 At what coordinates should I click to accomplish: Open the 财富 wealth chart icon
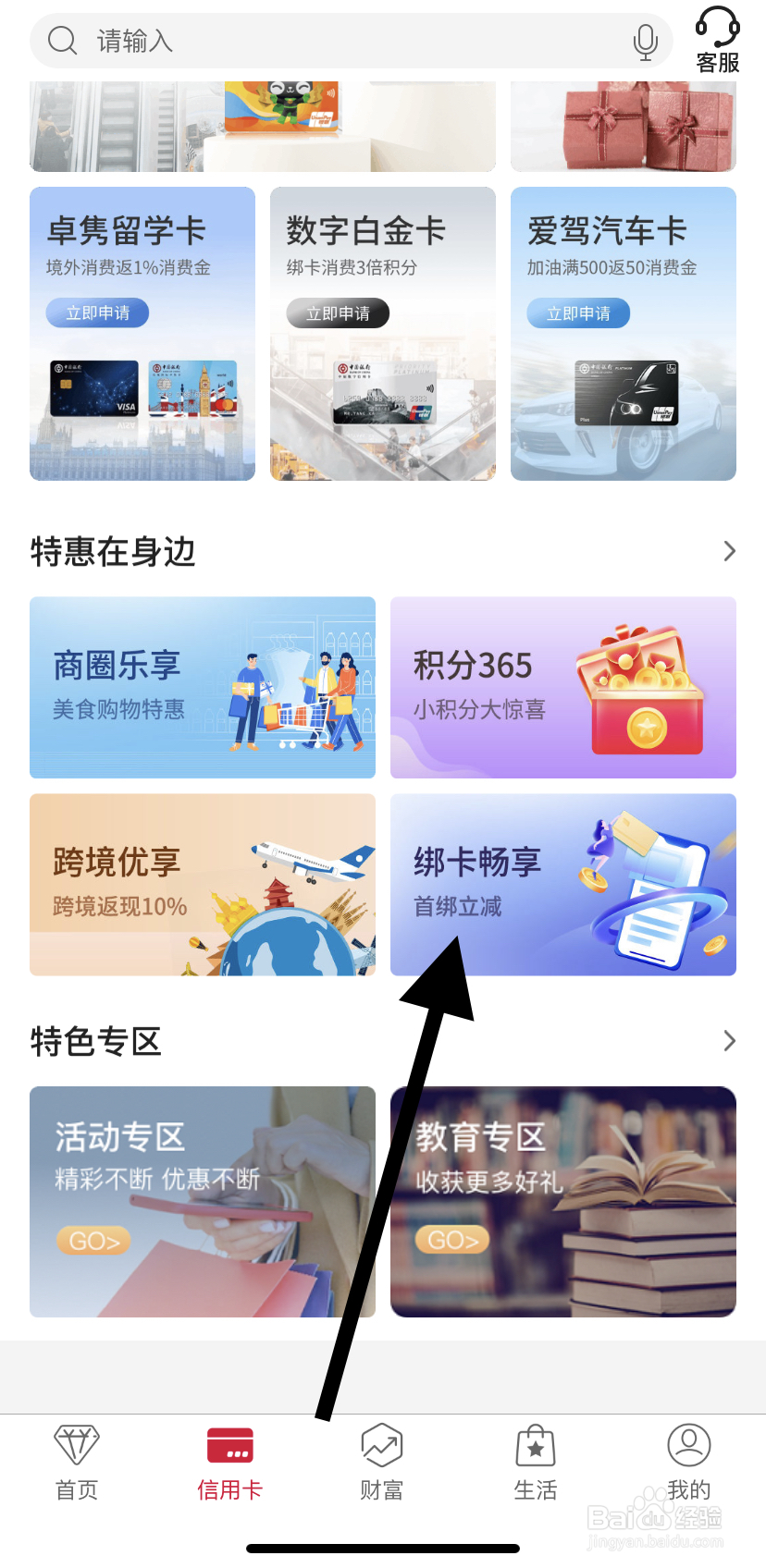382,1443
